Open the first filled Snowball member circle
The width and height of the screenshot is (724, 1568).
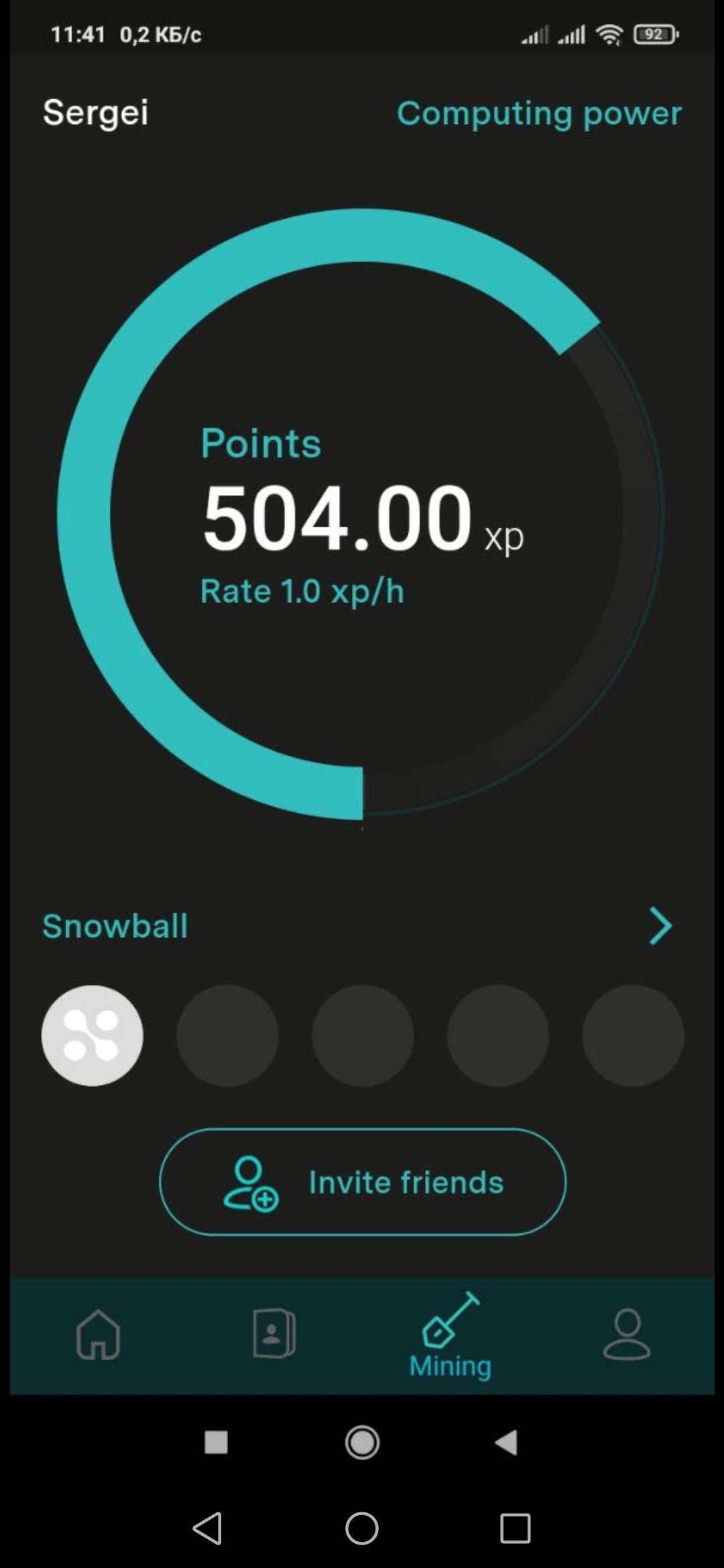tap(93, 1035)
